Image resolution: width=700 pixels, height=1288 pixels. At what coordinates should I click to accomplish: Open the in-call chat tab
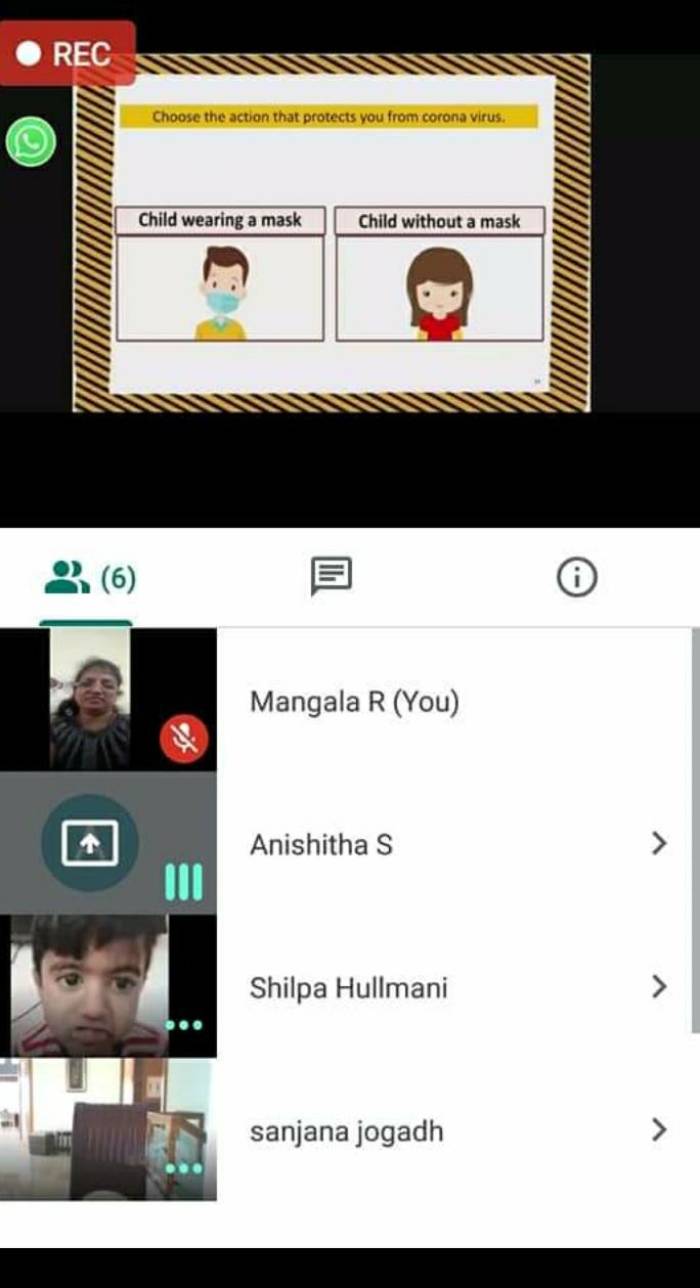(331, 576)
